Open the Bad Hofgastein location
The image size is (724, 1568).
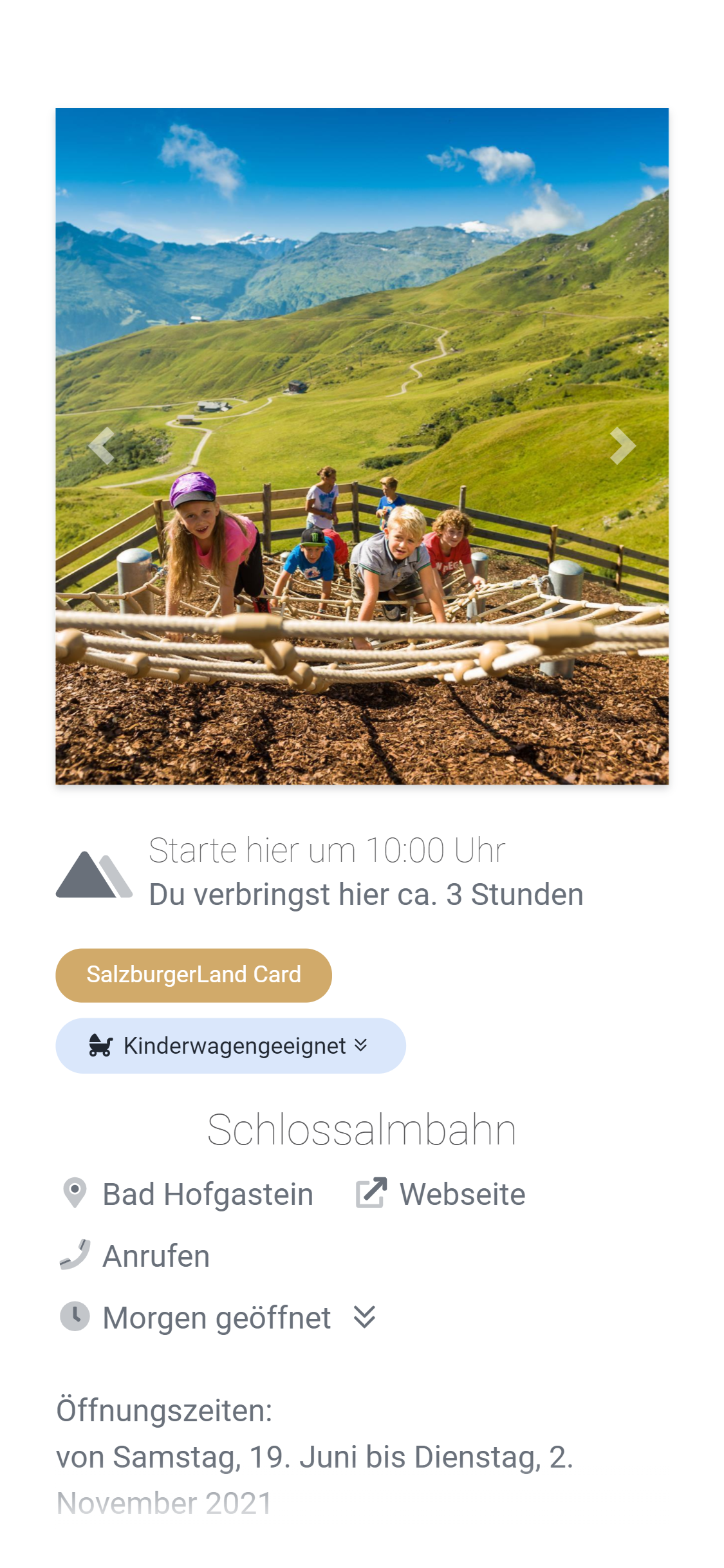pos(189,1194)
